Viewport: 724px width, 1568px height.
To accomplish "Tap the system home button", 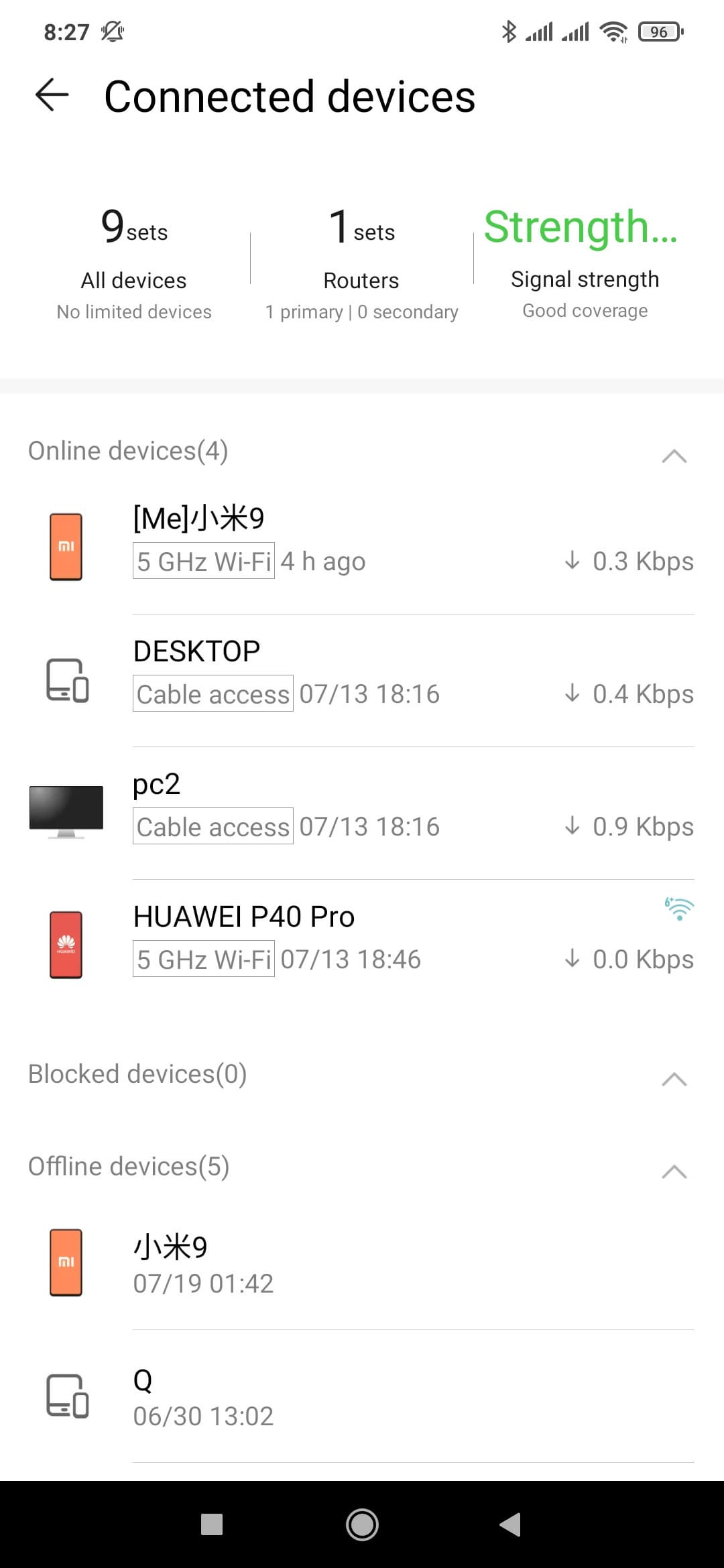I will click(362, 1525).
